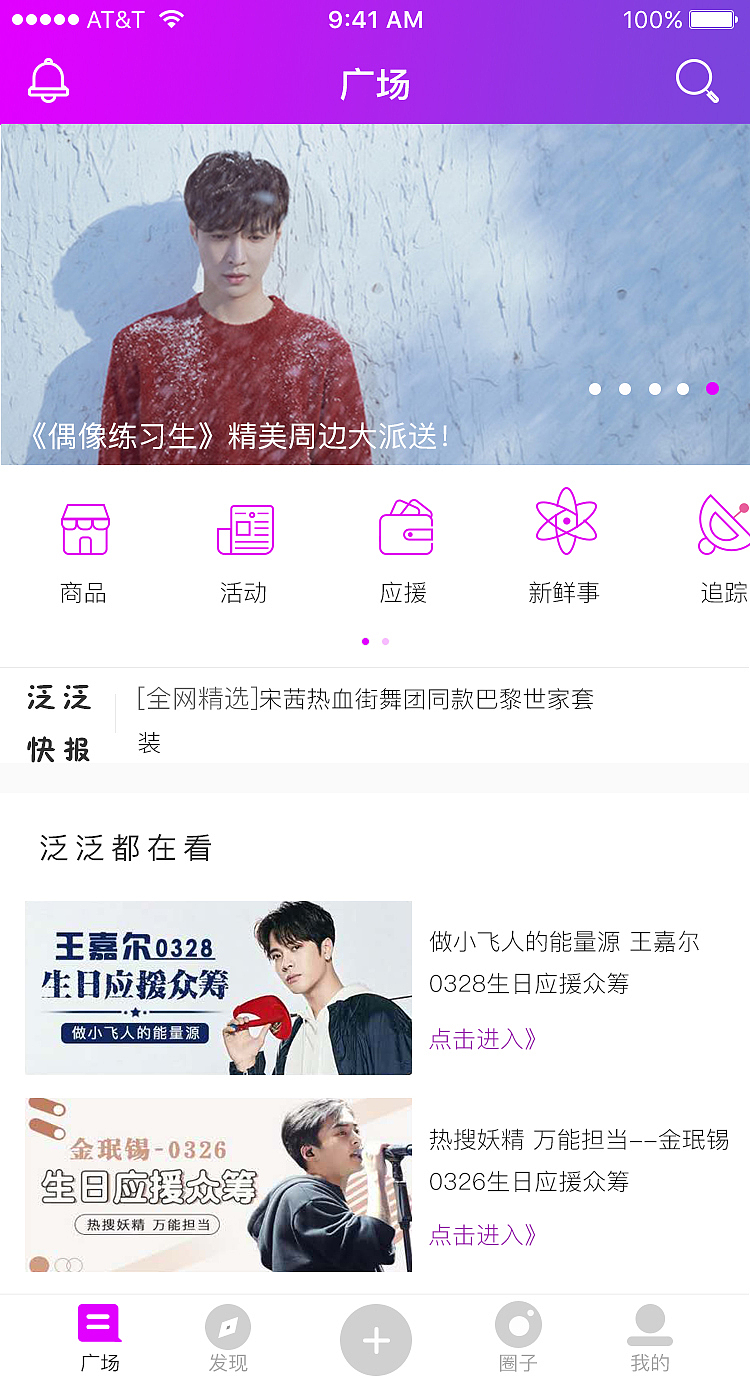Click 点击进入 link under 王嘉尔 crowdfunding
This screenshot has height=1391, width=750.
tap(483, 1040)
